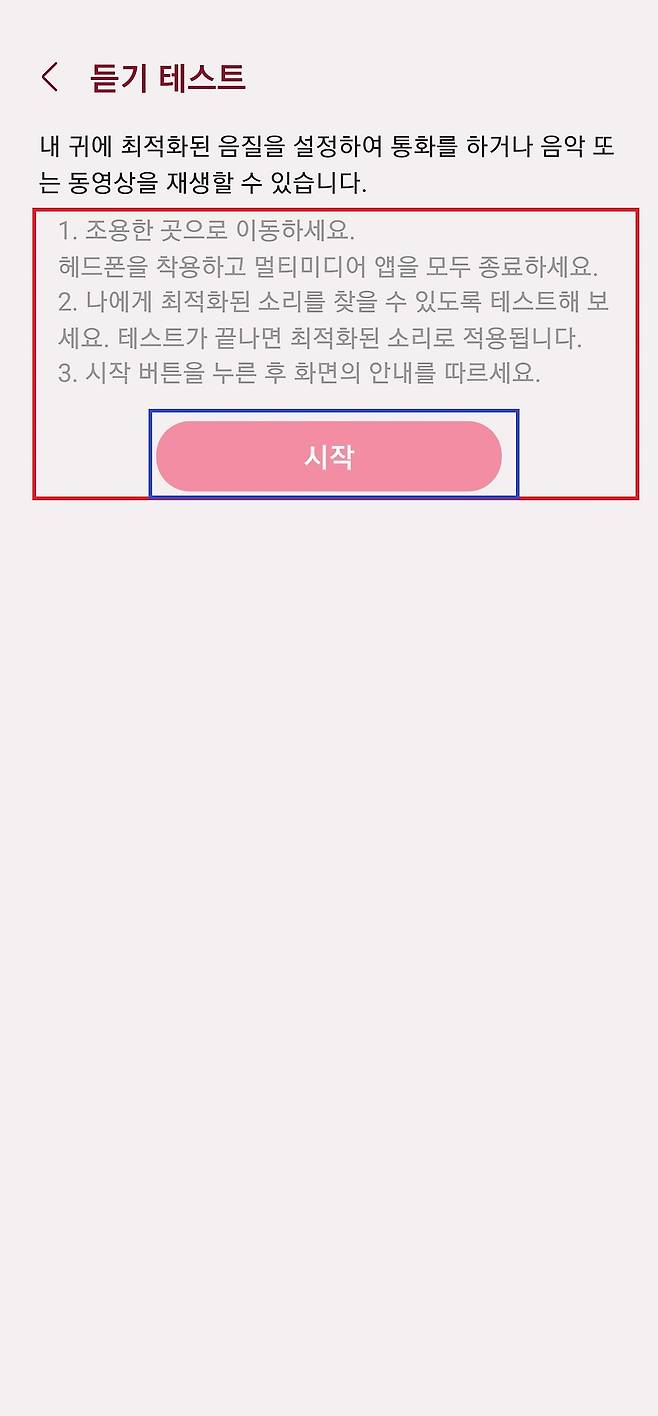Screen dimensions: 658x1416
Task: Go back from 듣기 테스트 screen
Action: [50, 77]
